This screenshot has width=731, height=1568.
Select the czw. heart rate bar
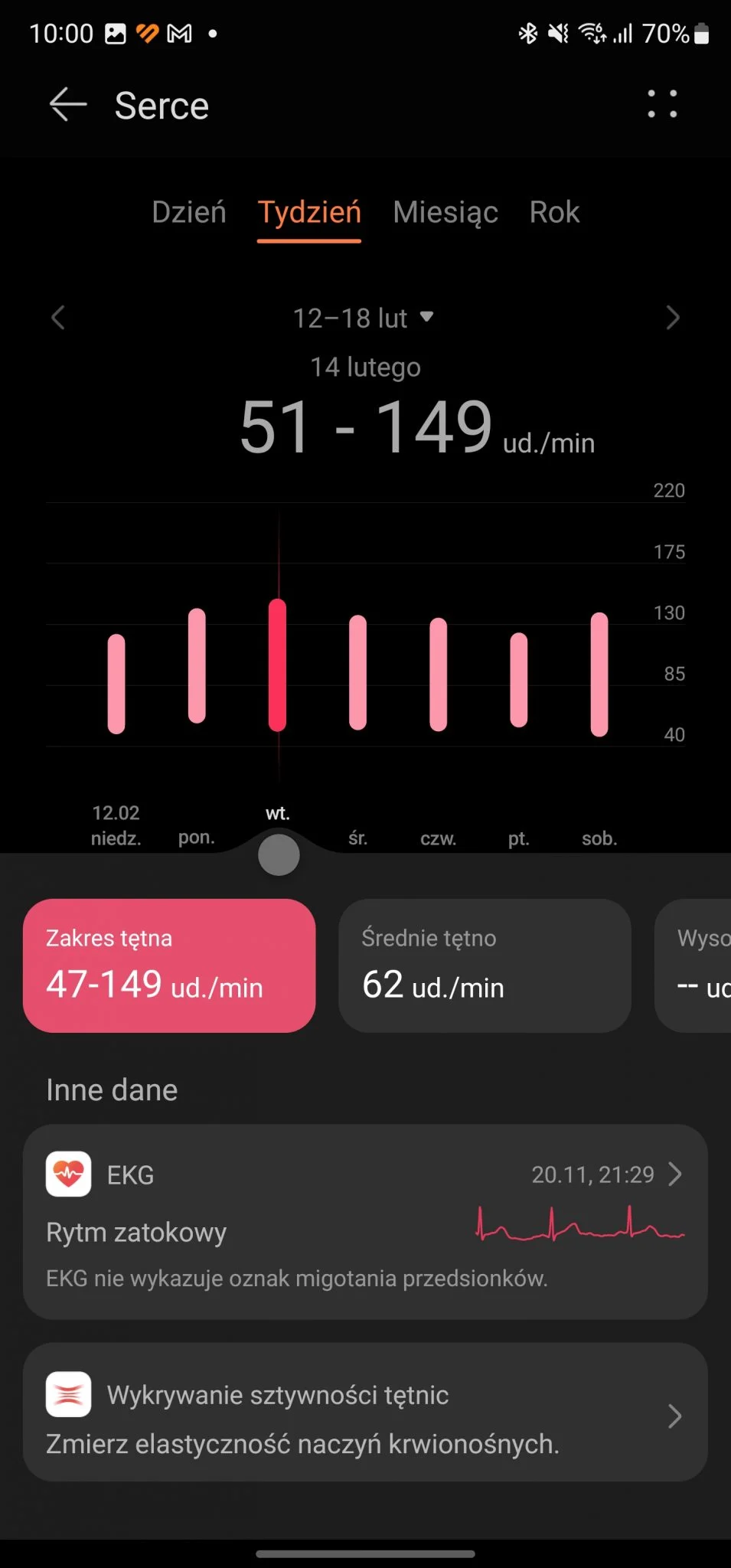click(438, 675)
